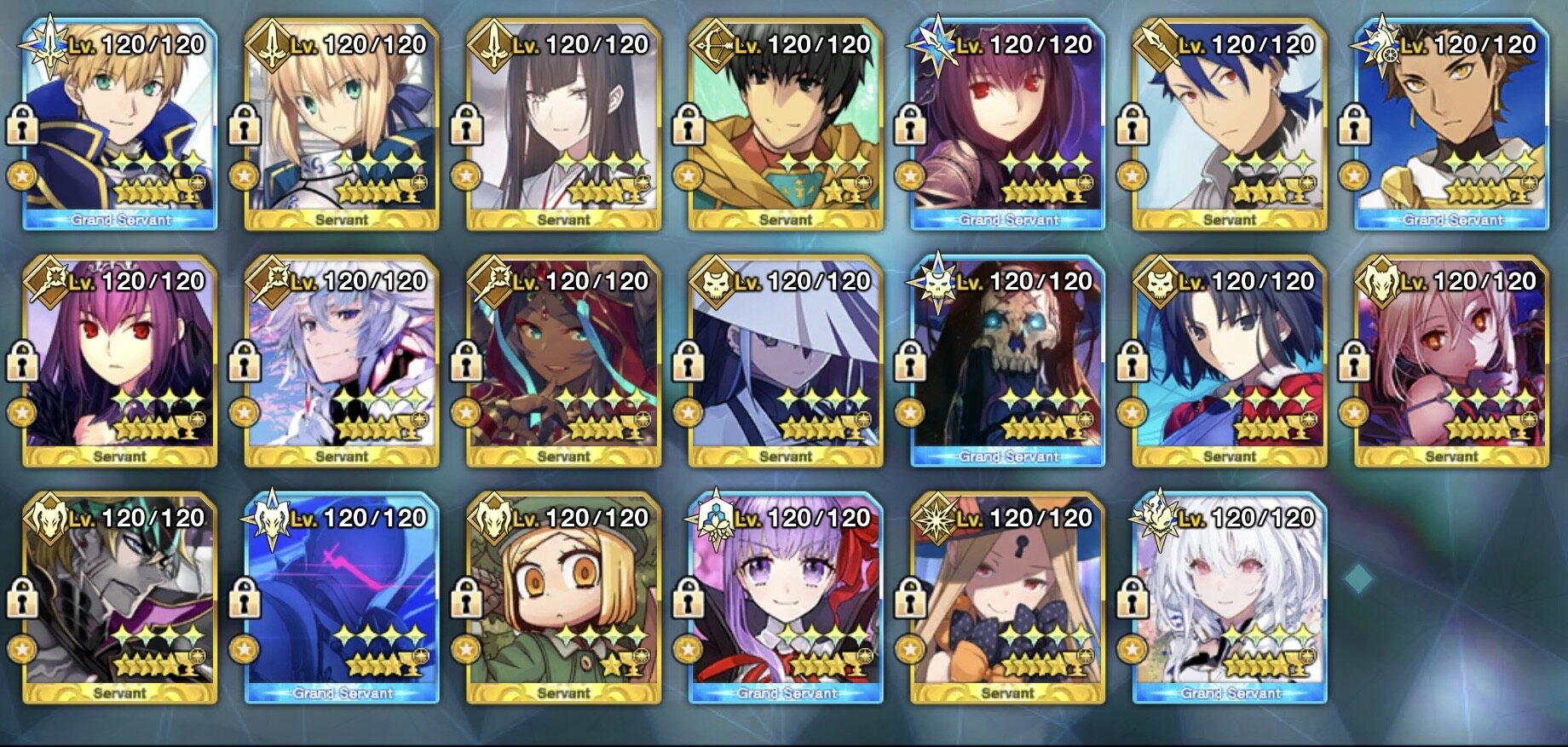Choose the dark-skinned Caster with forehead jewel
This screenshot has height=747, width=1568.
tap(563, 361)
